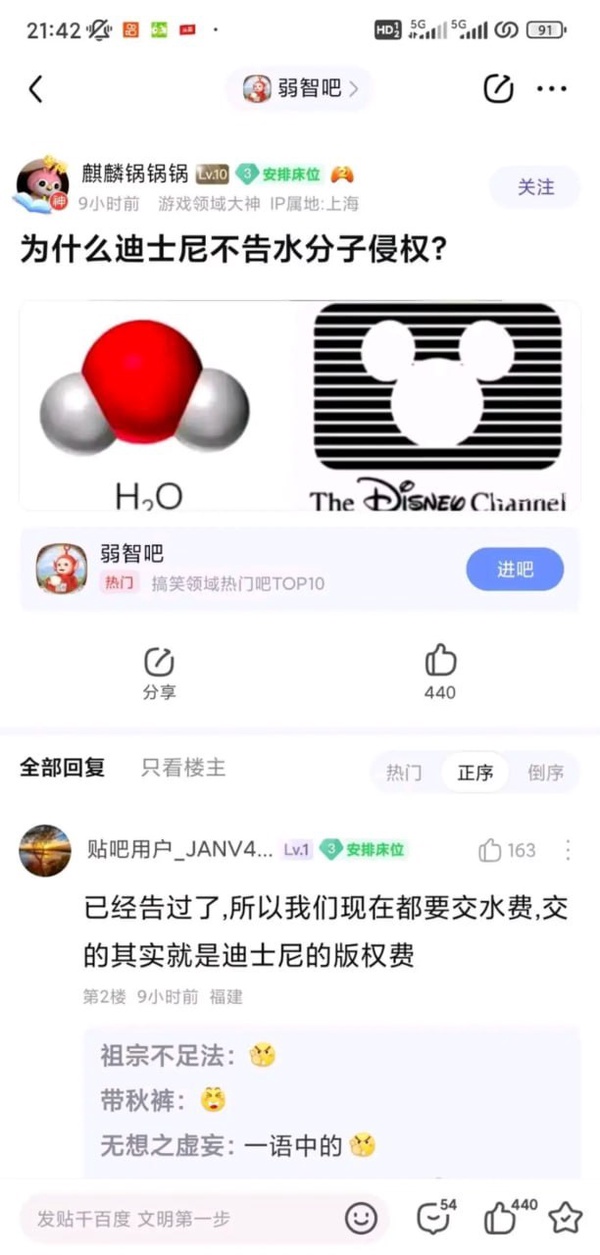The image size is (600, 1255).
Task: Follow 麒麟锅锅锅 with the 关注 button
Action: click(535, 187)
